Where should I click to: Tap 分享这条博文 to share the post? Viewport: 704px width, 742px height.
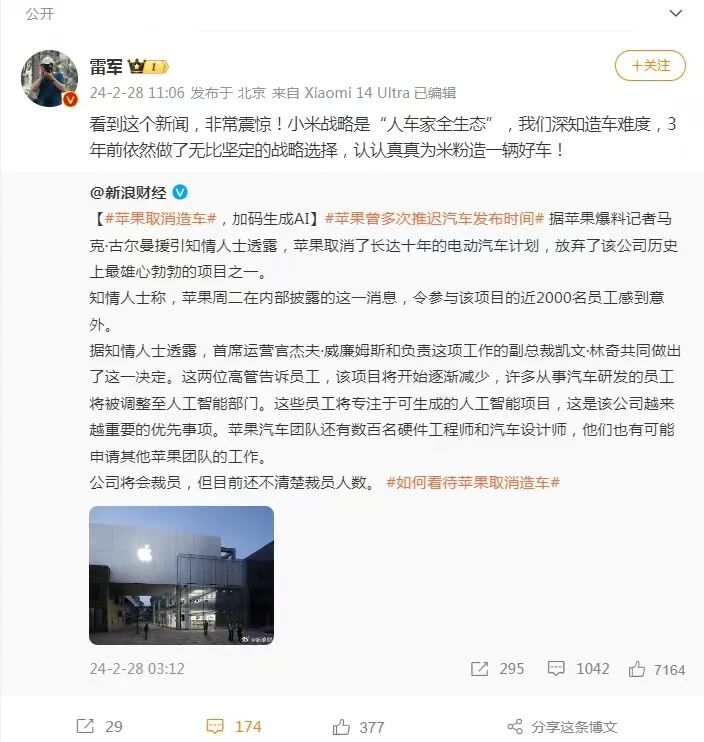[x=562, y=727]
